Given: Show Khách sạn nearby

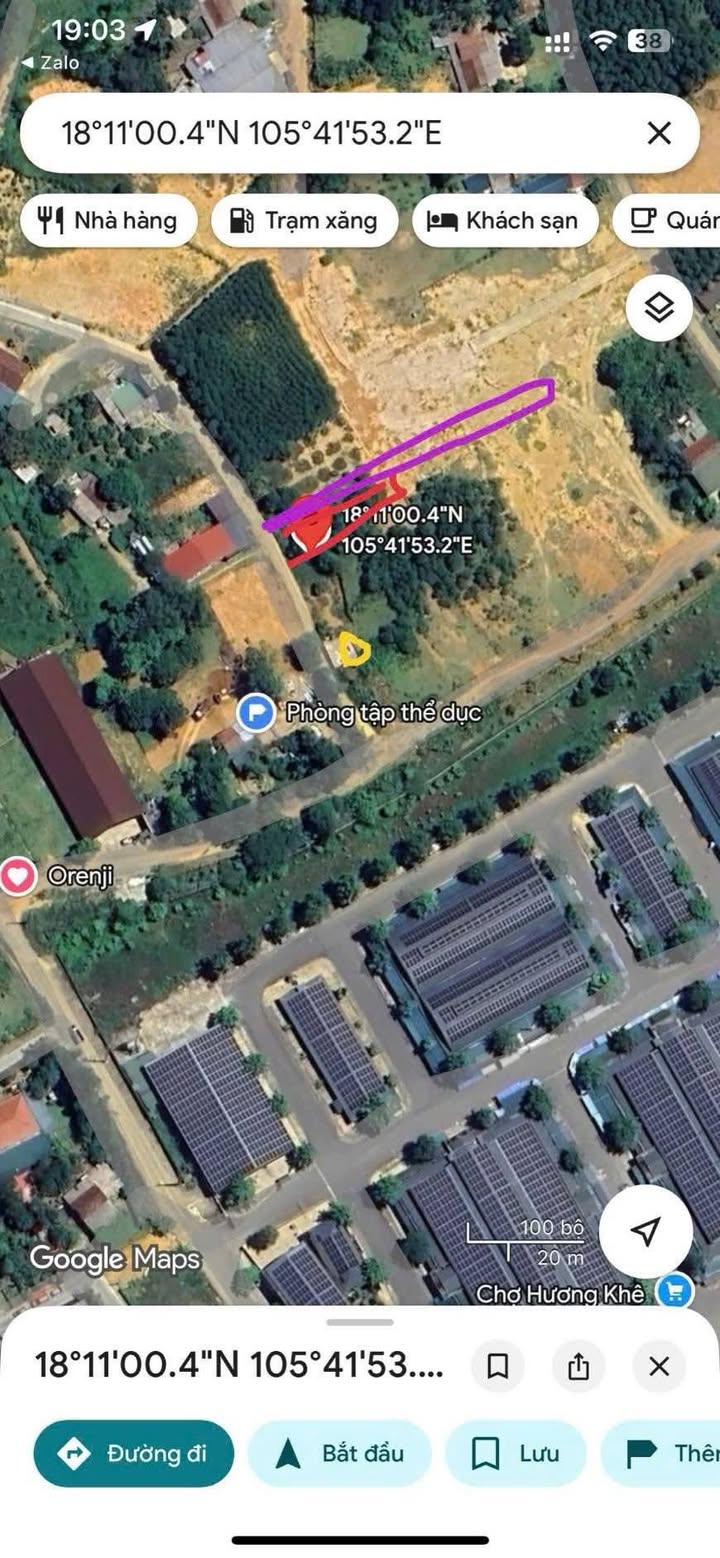Looking at the screenshot, I should (x=505, y=221).
